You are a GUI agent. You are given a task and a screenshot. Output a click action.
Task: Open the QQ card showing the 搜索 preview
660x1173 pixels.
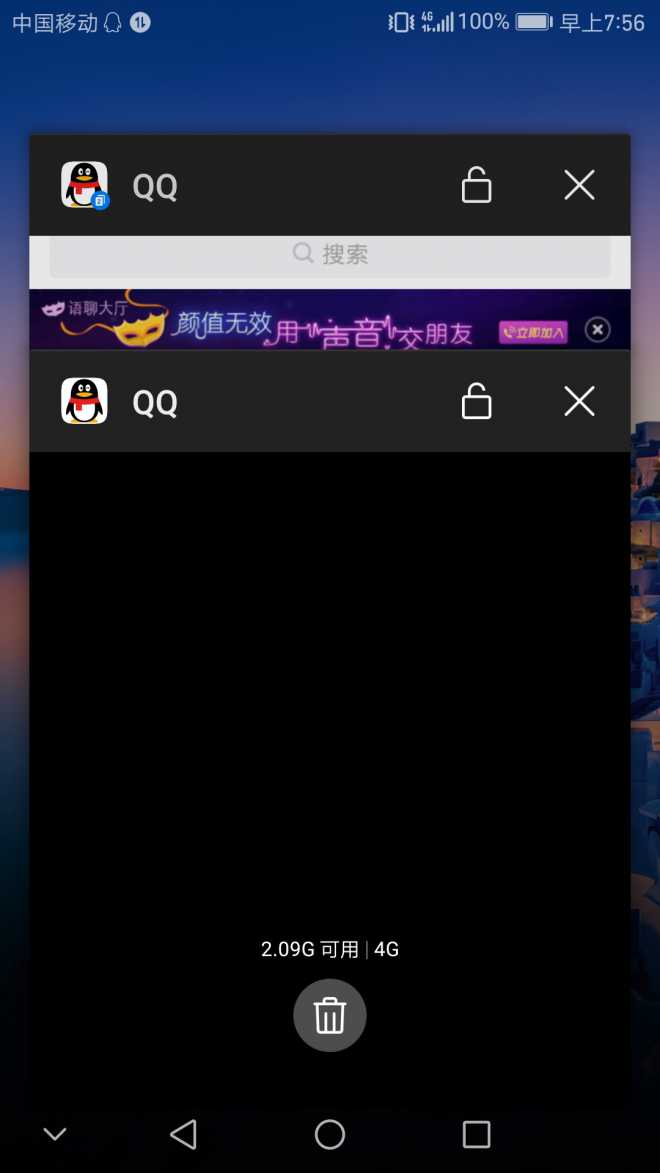(x=330, y=292)
